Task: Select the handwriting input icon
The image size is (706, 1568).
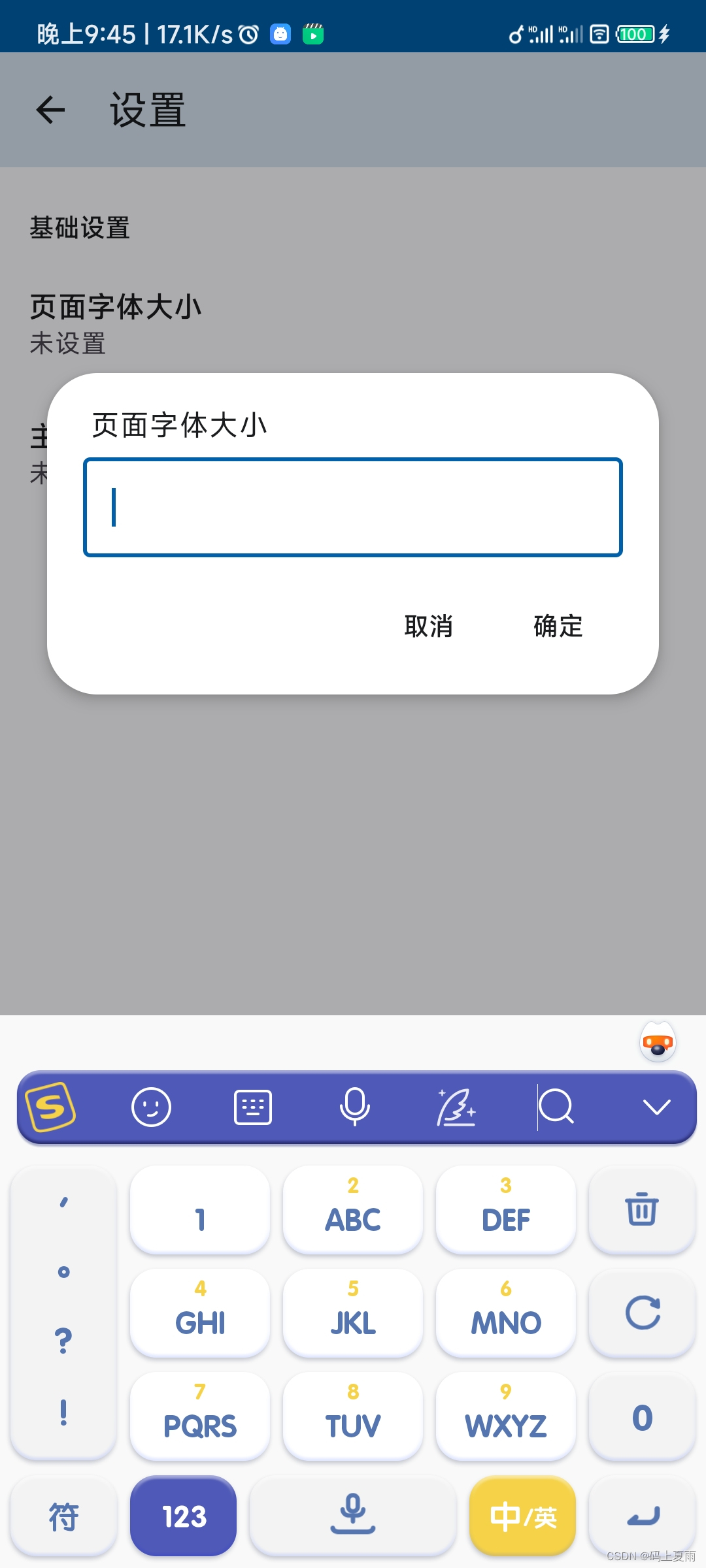Action: (456, 1106)
